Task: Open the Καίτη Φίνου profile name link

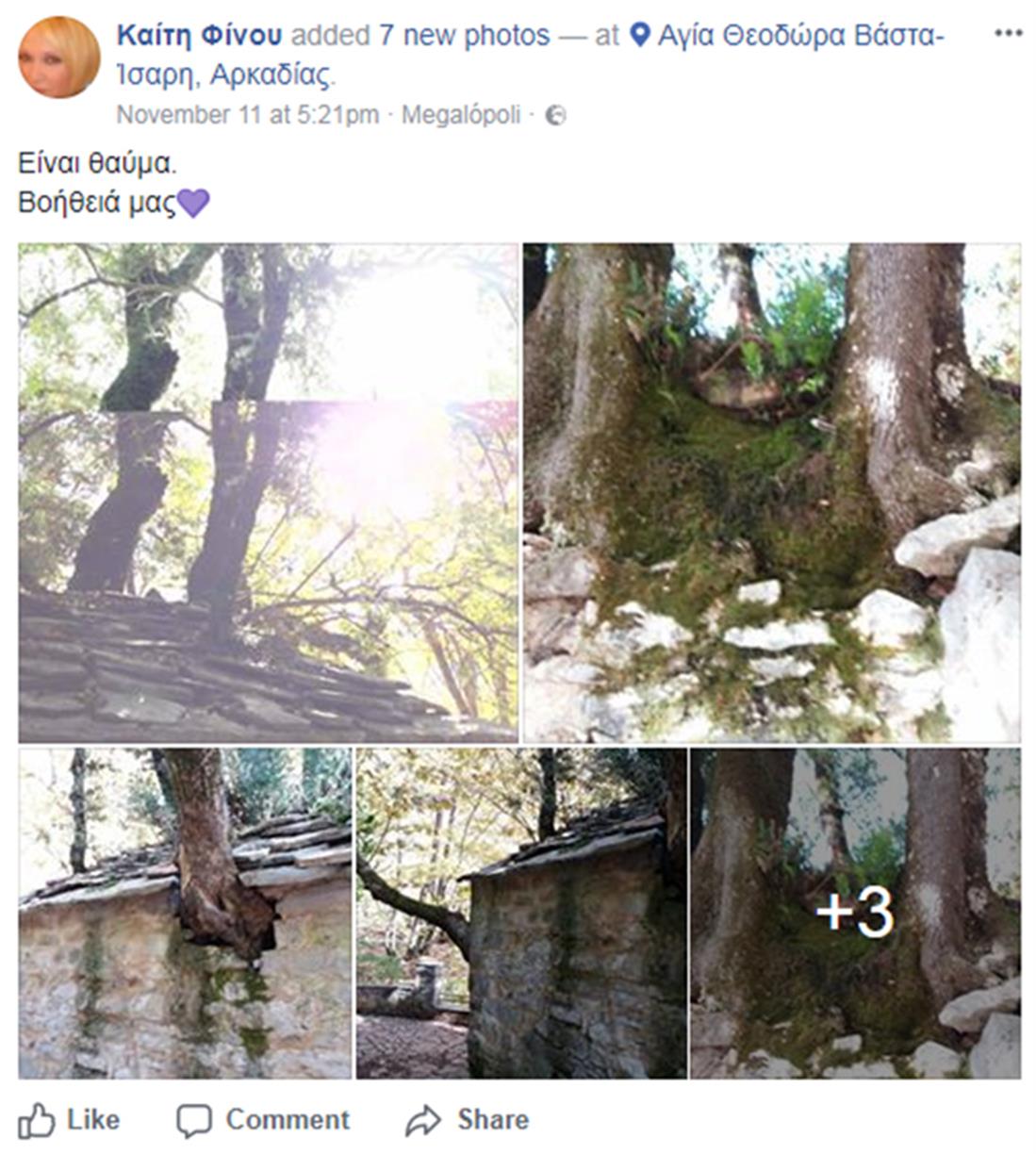Action: click(199, 36)
